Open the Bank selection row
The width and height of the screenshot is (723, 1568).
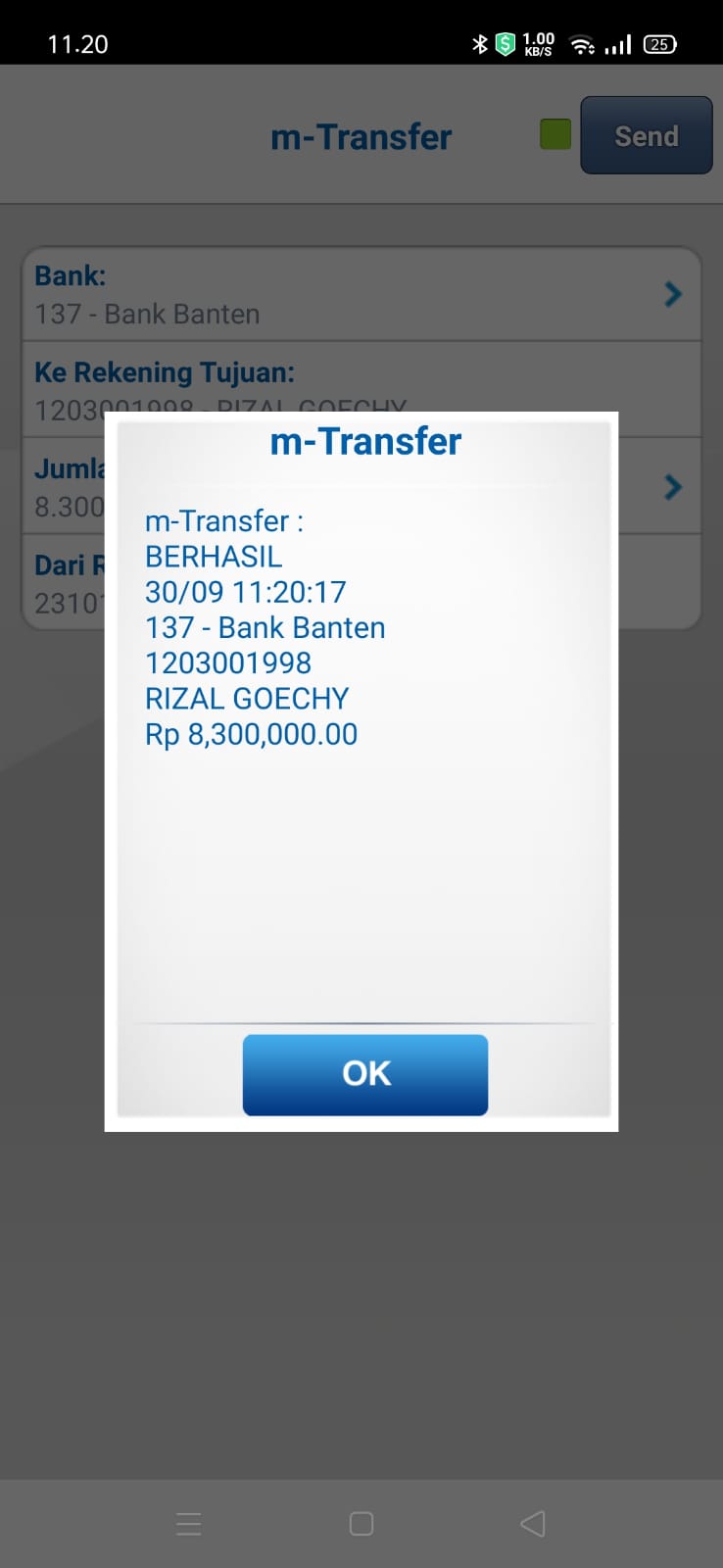(x=361, y=294)
